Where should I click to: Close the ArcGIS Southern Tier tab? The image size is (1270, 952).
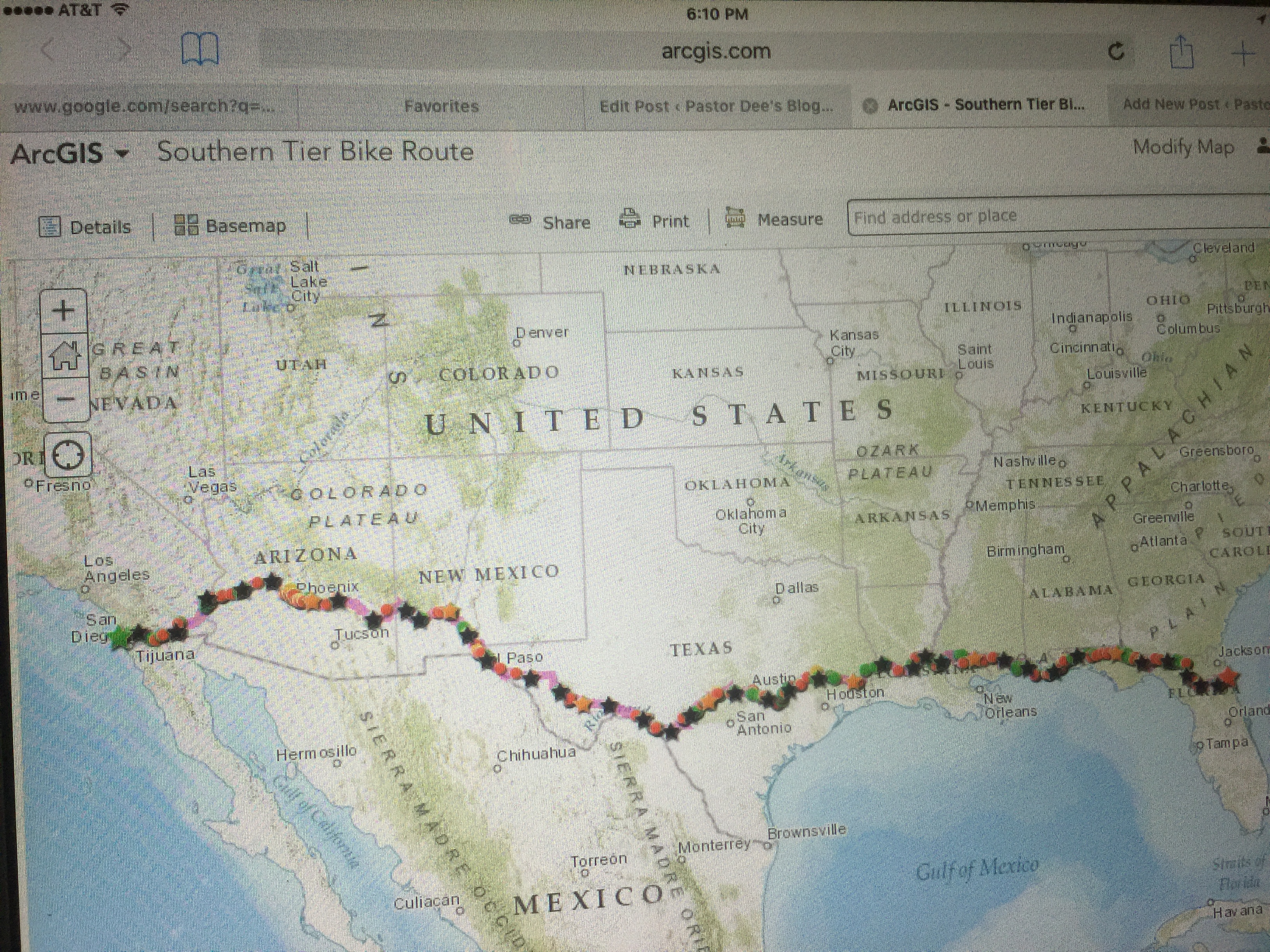pyautogui.click(x=870, y=106)
